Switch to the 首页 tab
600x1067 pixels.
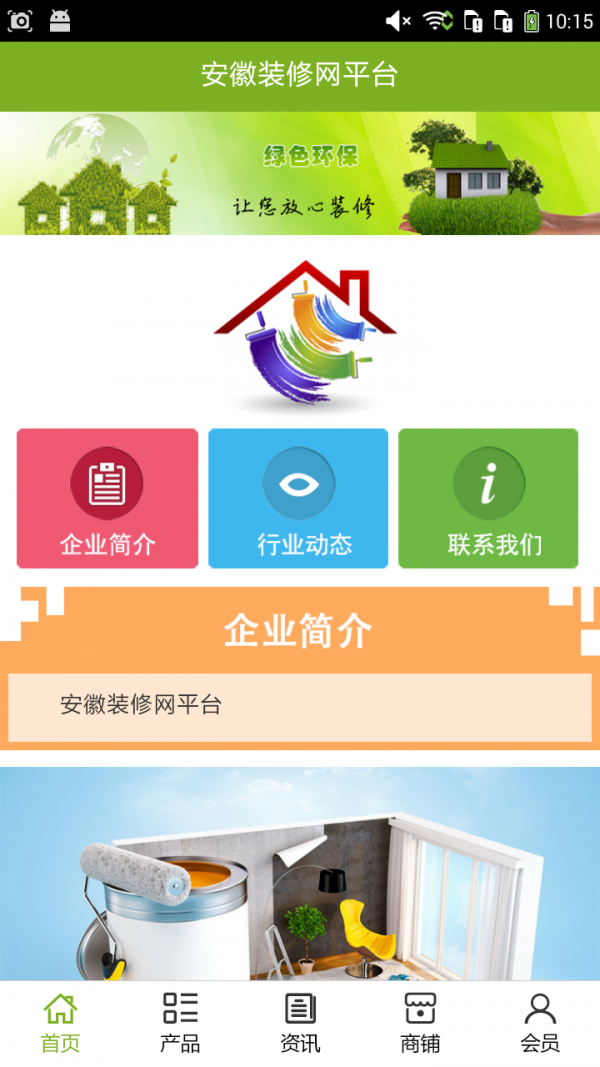point(60,1023)
